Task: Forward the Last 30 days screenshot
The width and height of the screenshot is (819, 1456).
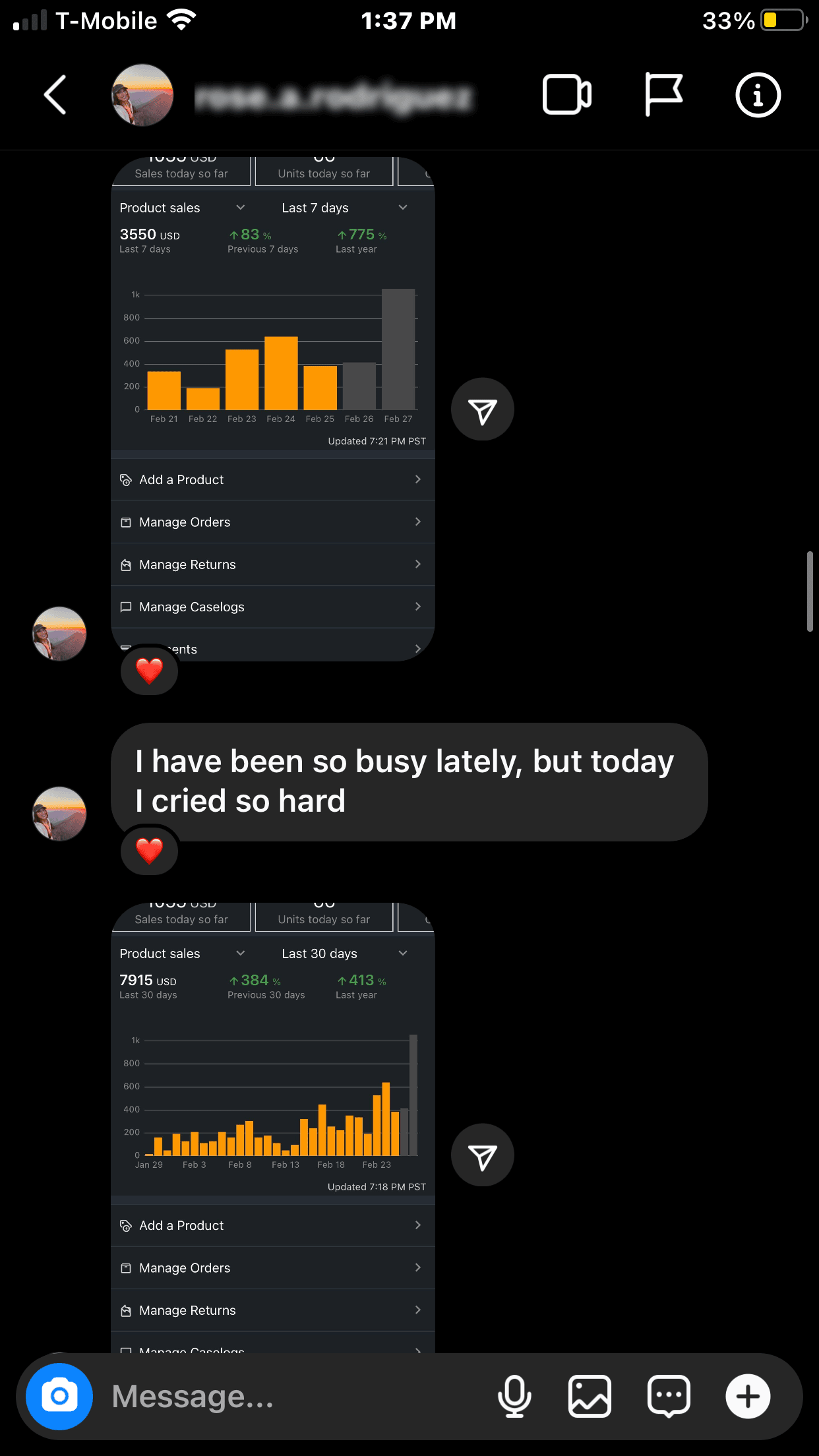Action: [x=482, y=1155]
